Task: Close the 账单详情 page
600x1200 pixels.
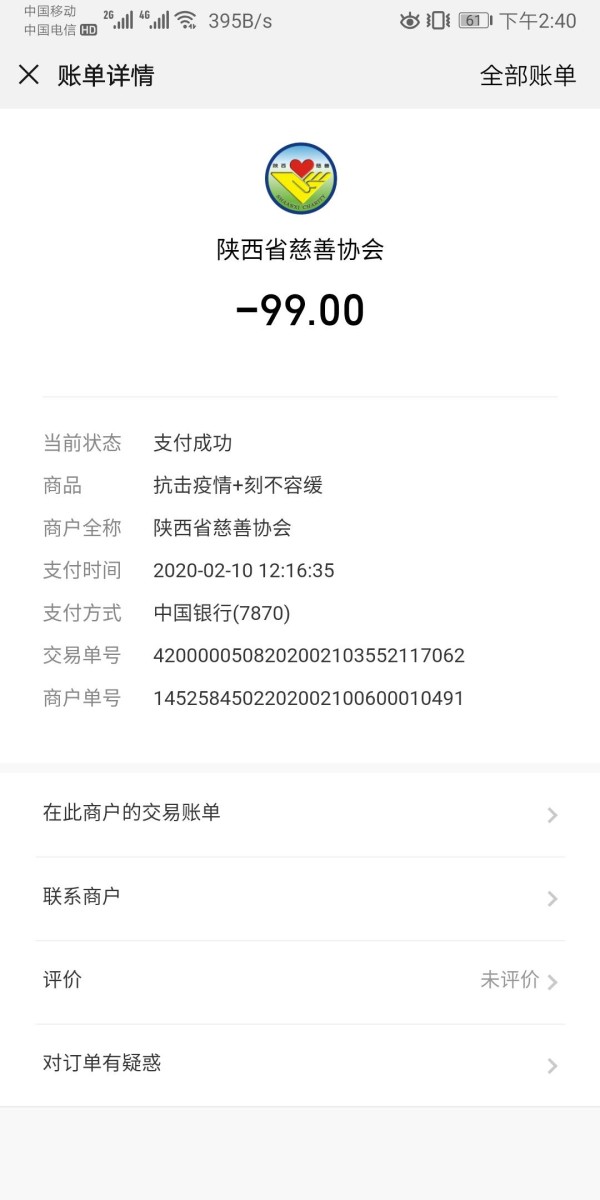Action: tap(29, 75)
